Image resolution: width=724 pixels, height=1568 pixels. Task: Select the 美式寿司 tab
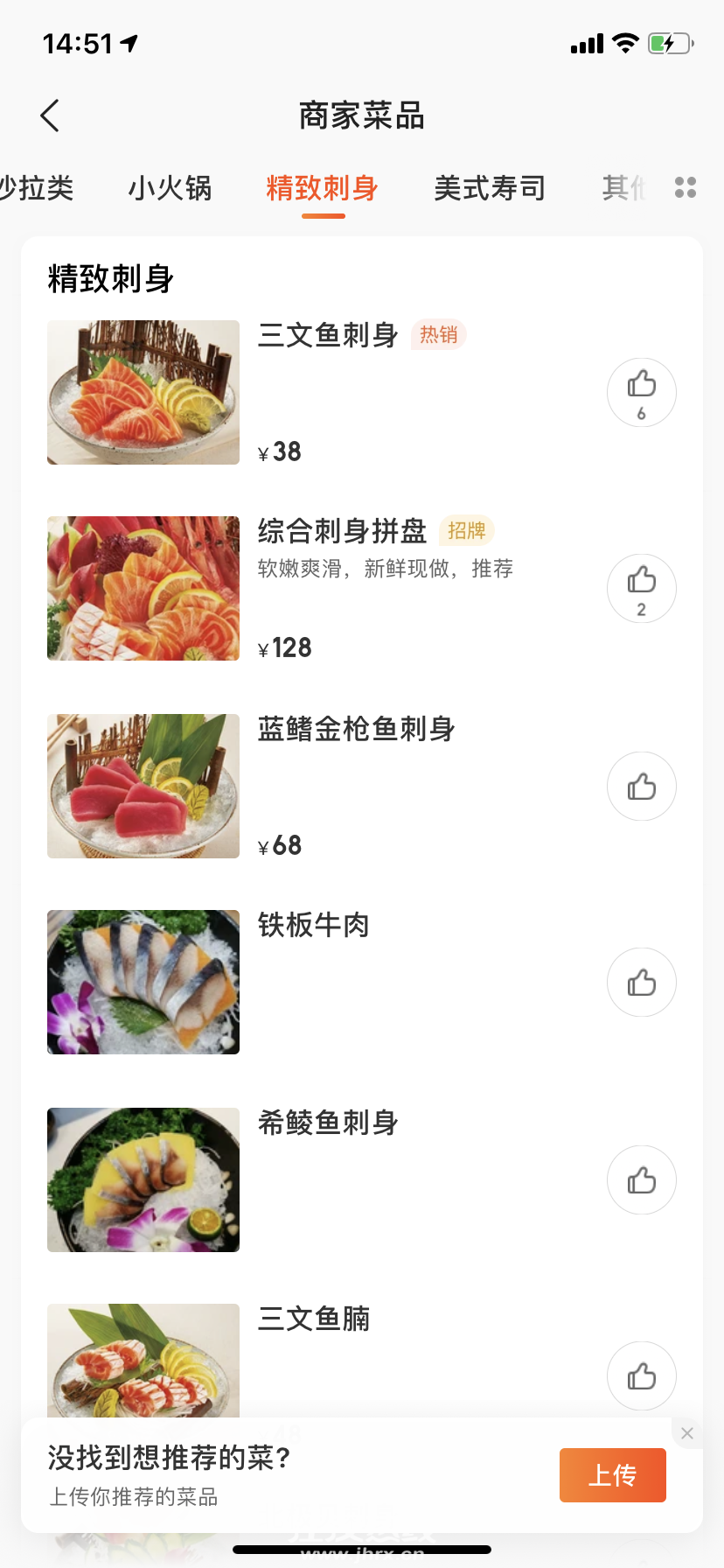[490, 188]
